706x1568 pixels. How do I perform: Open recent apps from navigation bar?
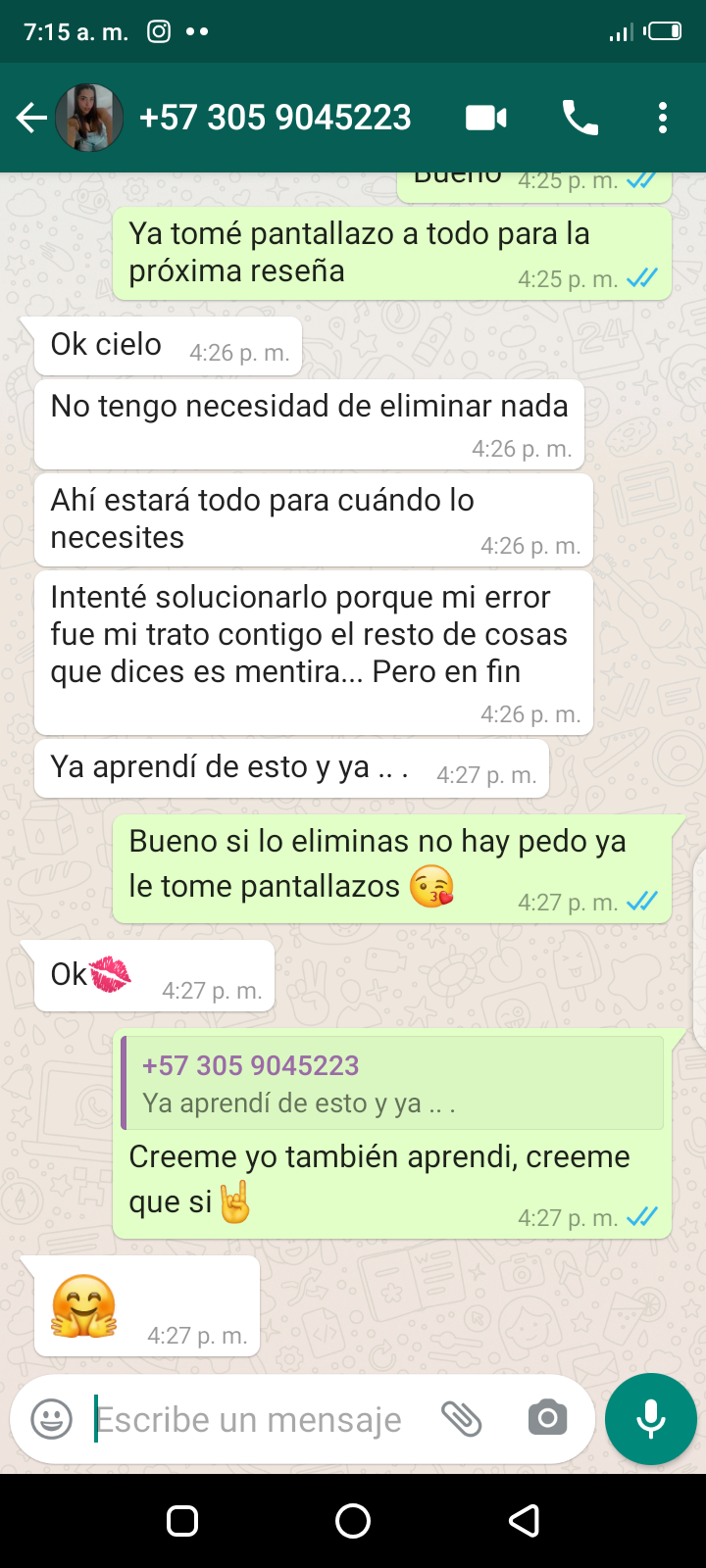(182, 1521)
